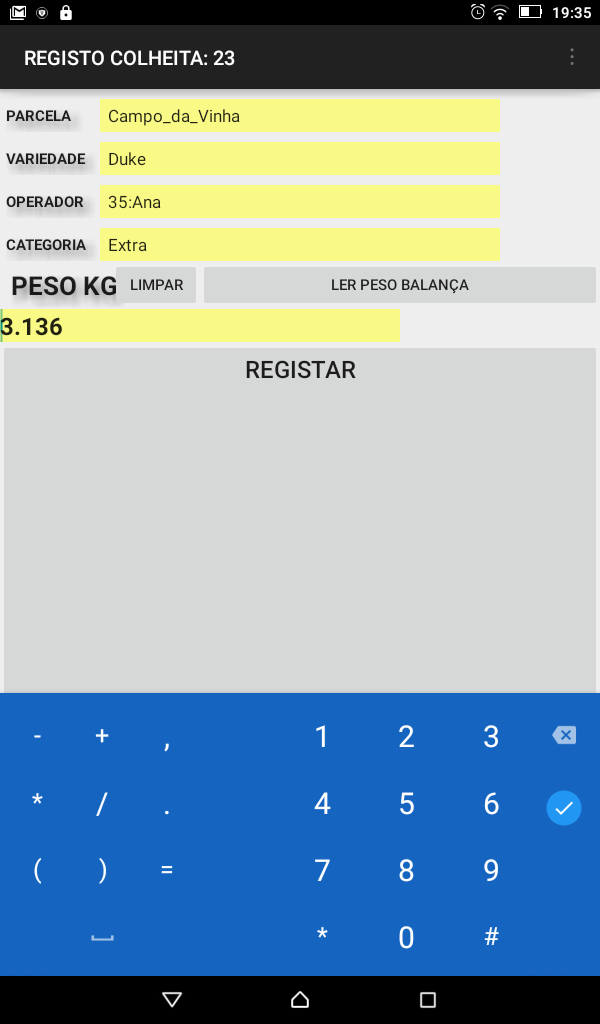Tap the comma key on the keypad
Image resolution: width=600 pixels, height=1024 pixels.
(x=166, y=739)
